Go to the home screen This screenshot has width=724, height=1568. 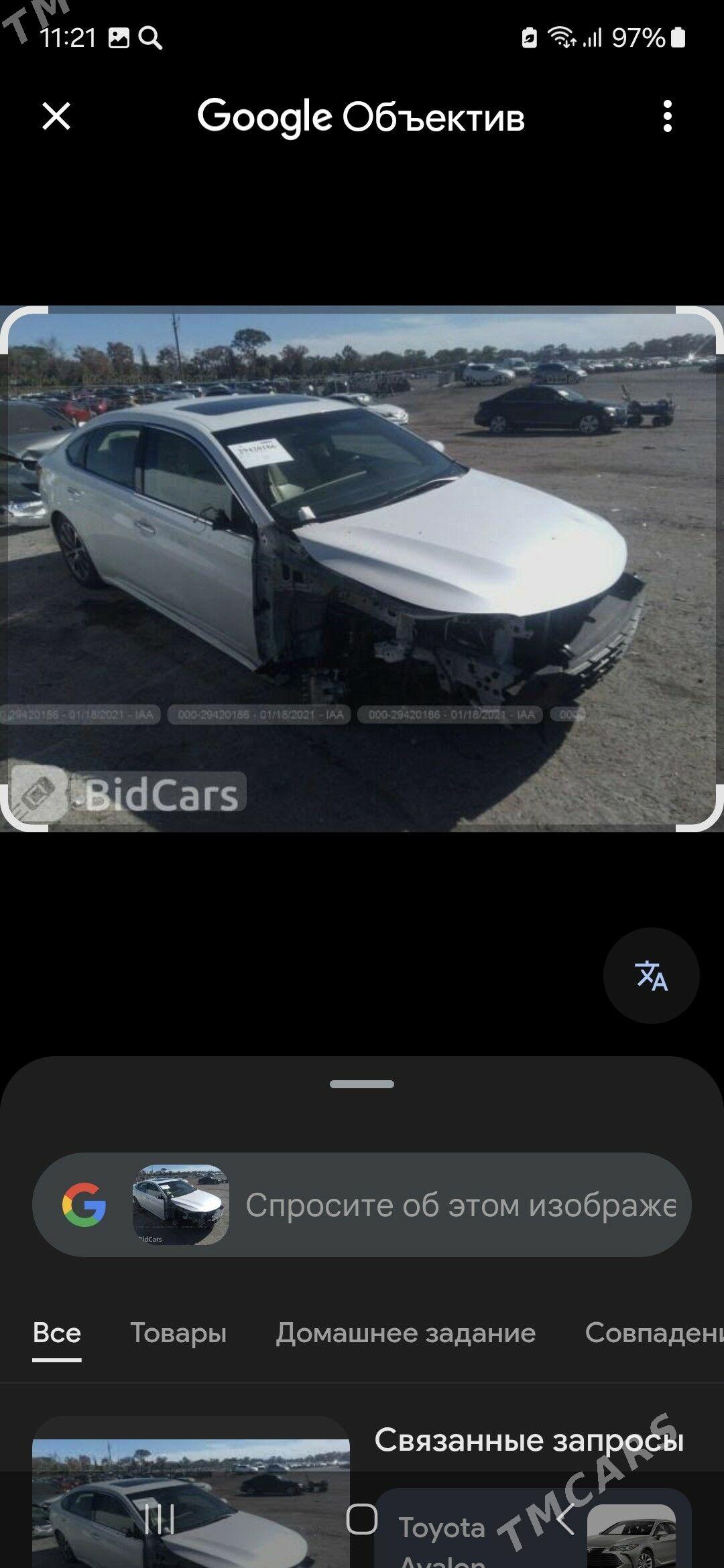361,1519
